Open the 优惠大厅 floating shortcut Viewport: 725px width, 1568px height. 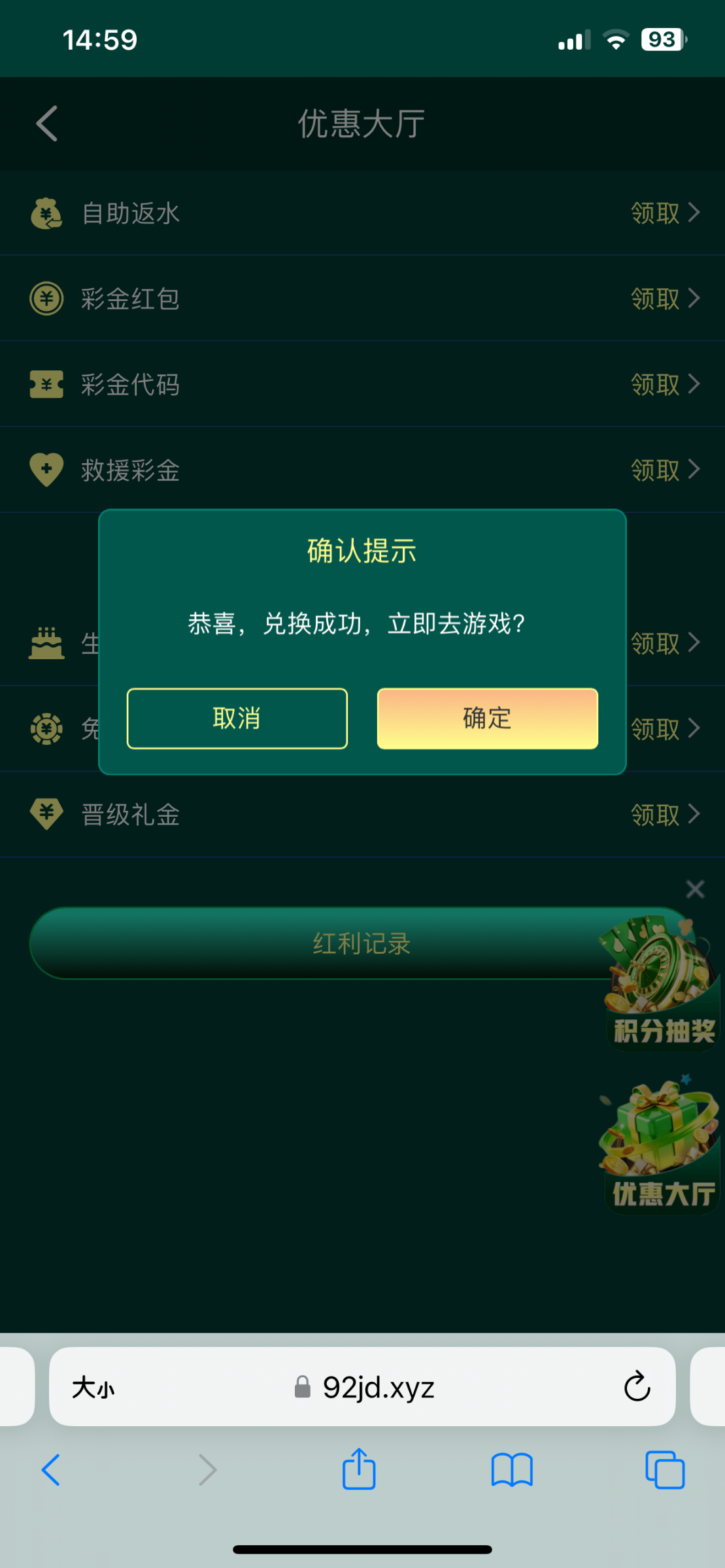pyautogui.click(x=662, y=1147)
